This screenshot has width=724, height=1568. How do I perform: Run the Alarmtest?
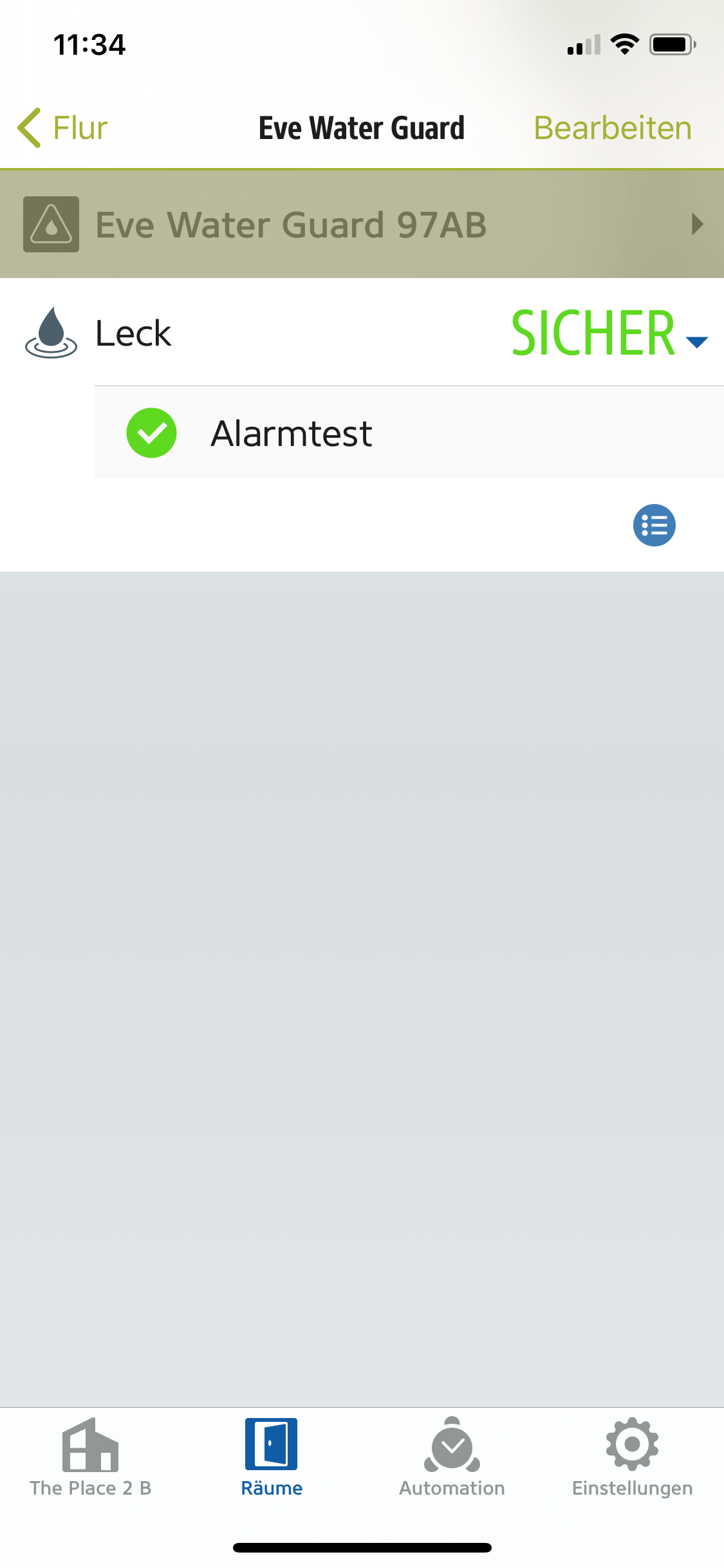[291, 433]
